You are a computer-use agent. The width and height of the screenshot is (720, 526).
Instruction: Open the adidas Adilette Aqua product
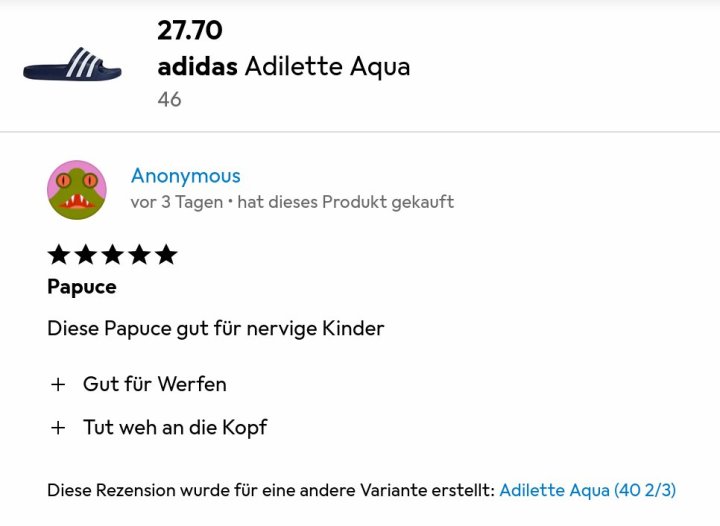click(283, 67)
